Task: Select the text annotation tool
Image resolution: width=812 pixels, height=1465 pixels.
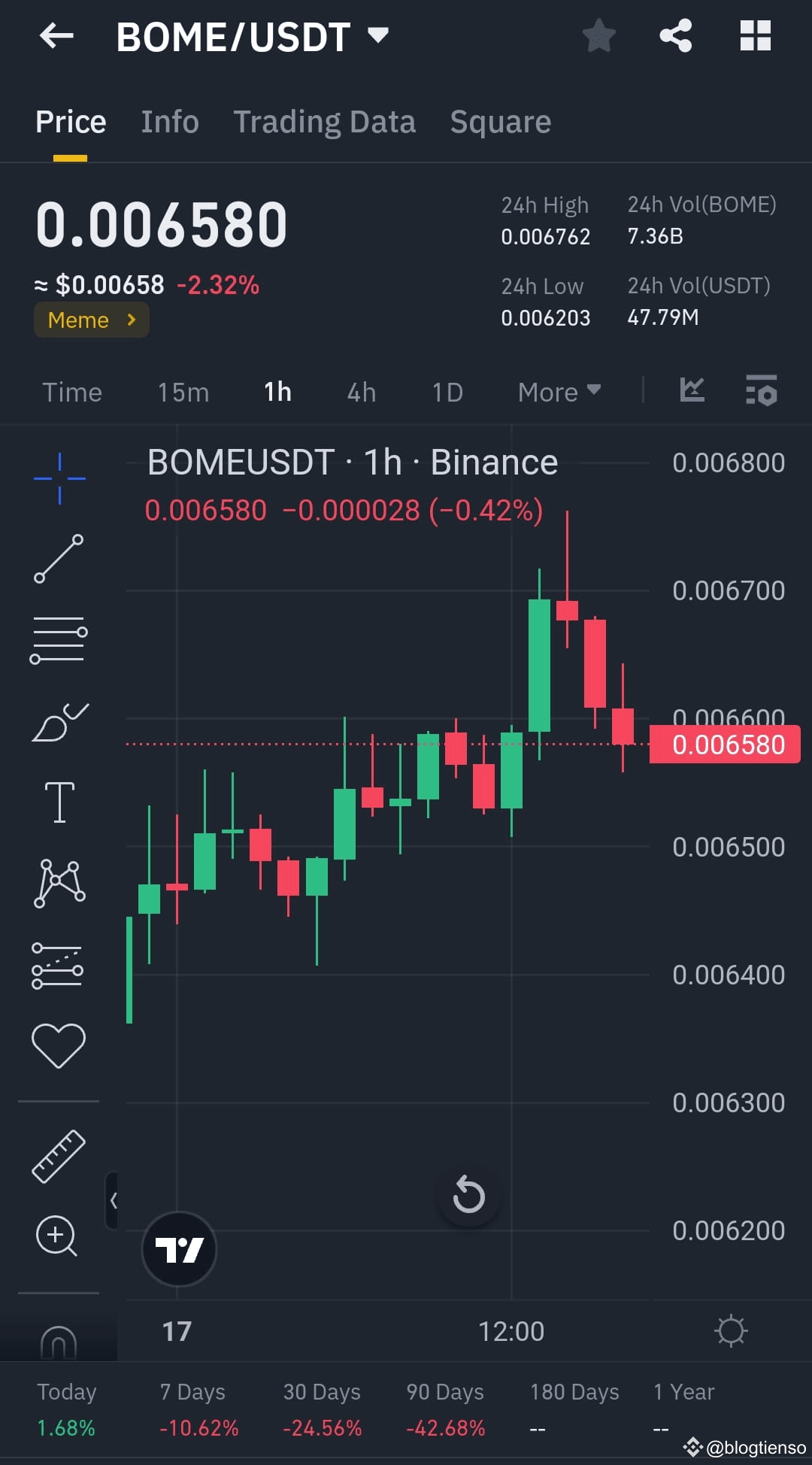Action: tap(59, 801)
